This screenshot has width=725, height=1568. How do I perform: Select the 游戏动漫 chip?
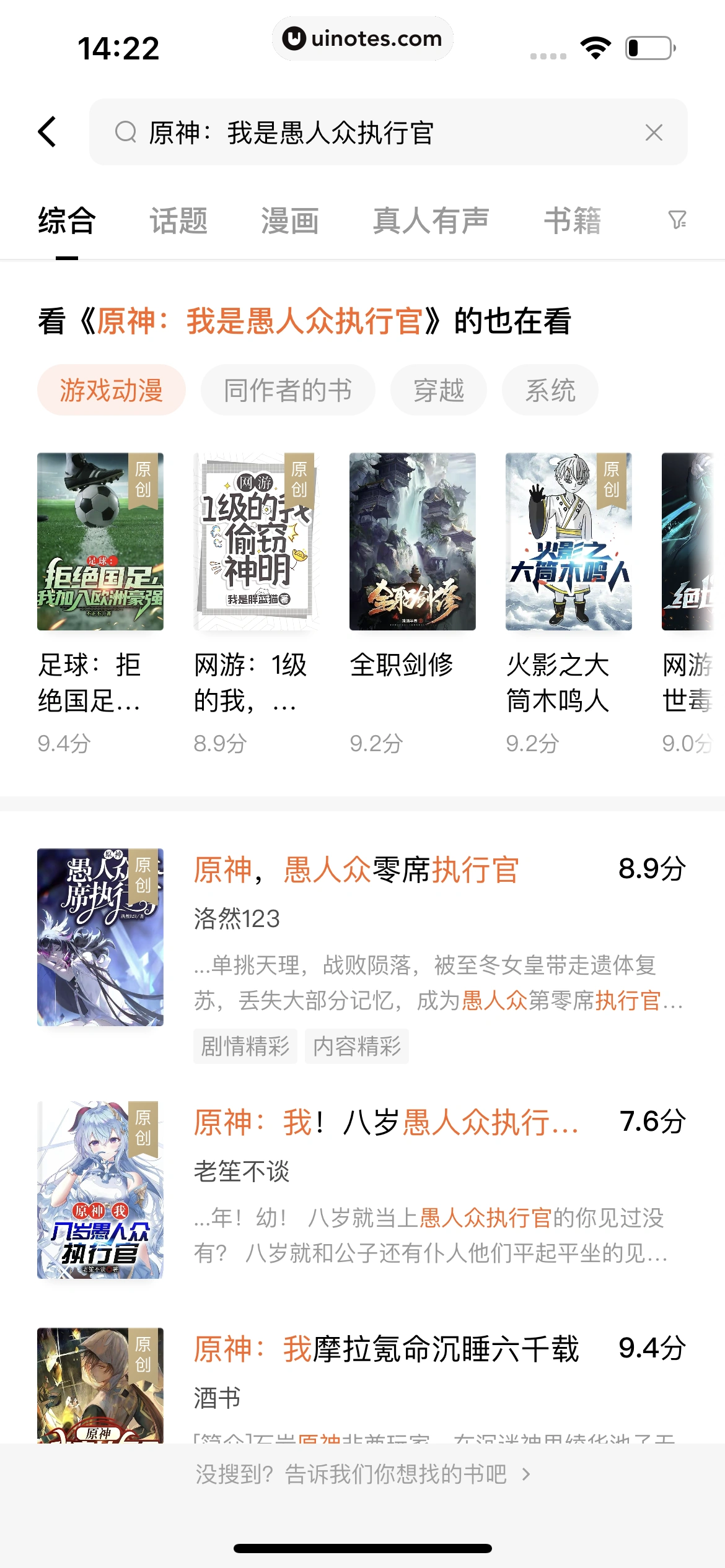pyautogui.click(x=112, y=390)
